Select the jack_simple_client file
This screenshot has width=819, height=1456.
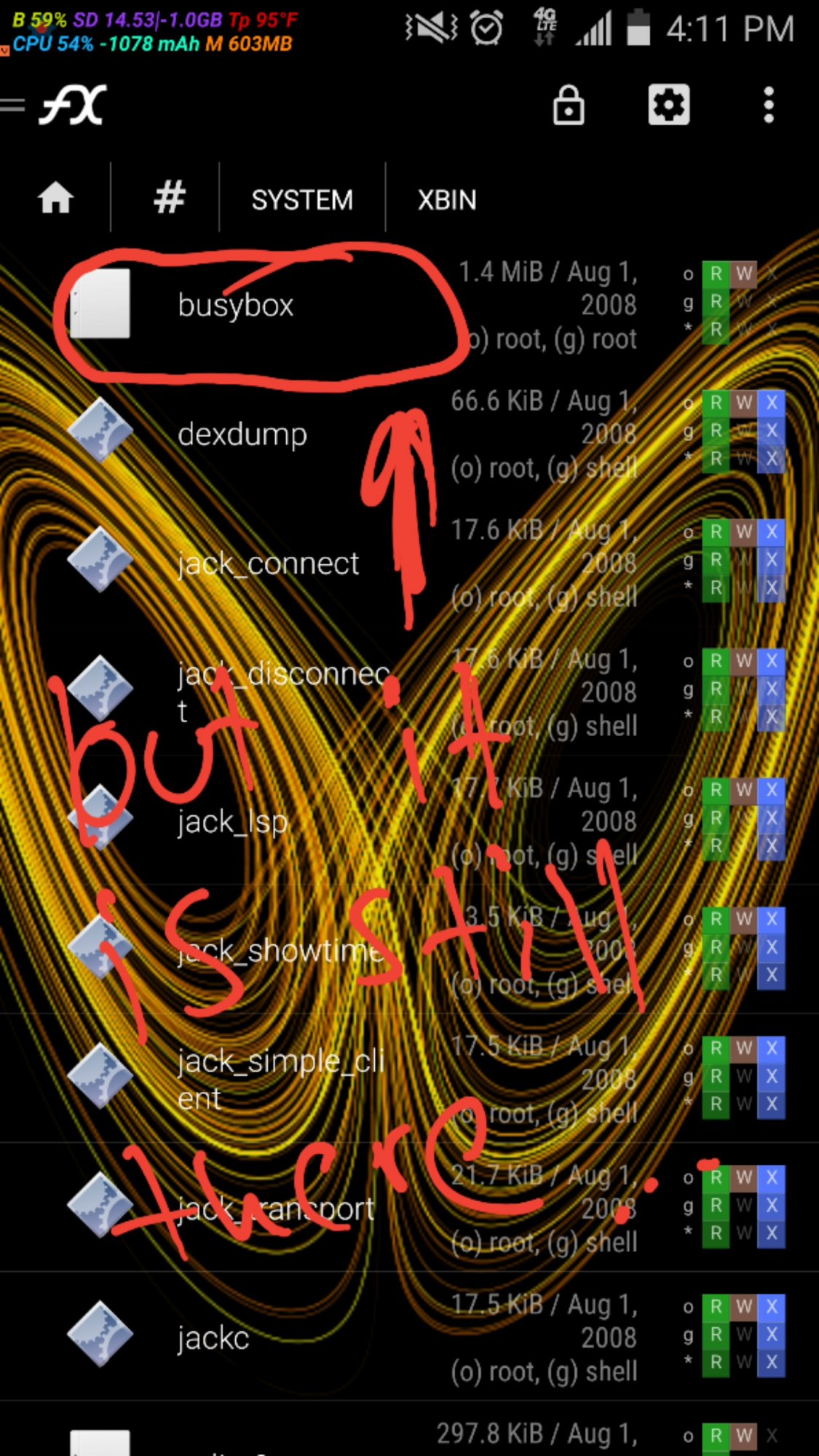click(x=280, y=1080)
